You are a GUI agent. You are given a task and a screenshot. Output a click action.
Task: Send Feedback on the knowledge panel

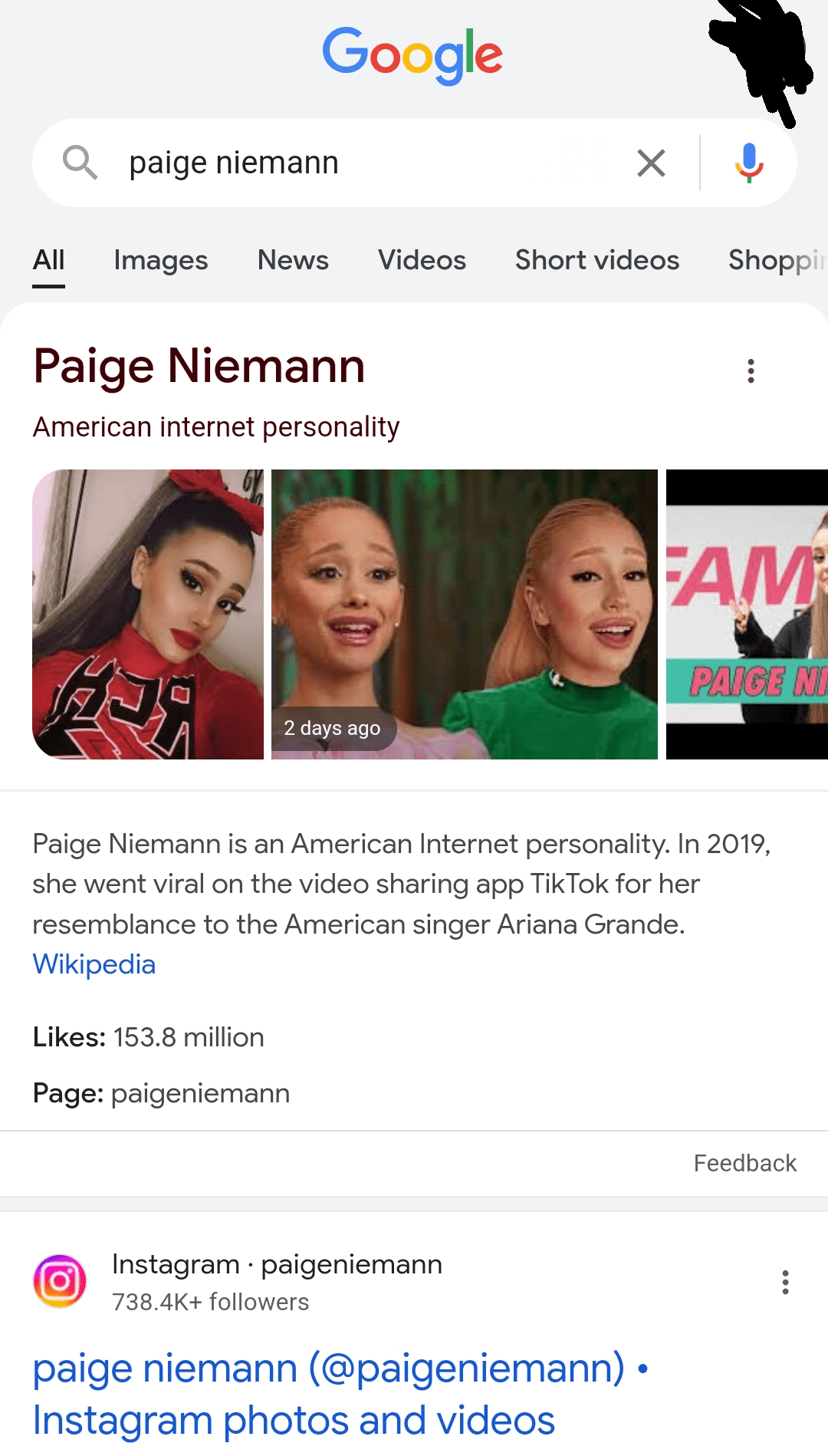point(745,1163)
